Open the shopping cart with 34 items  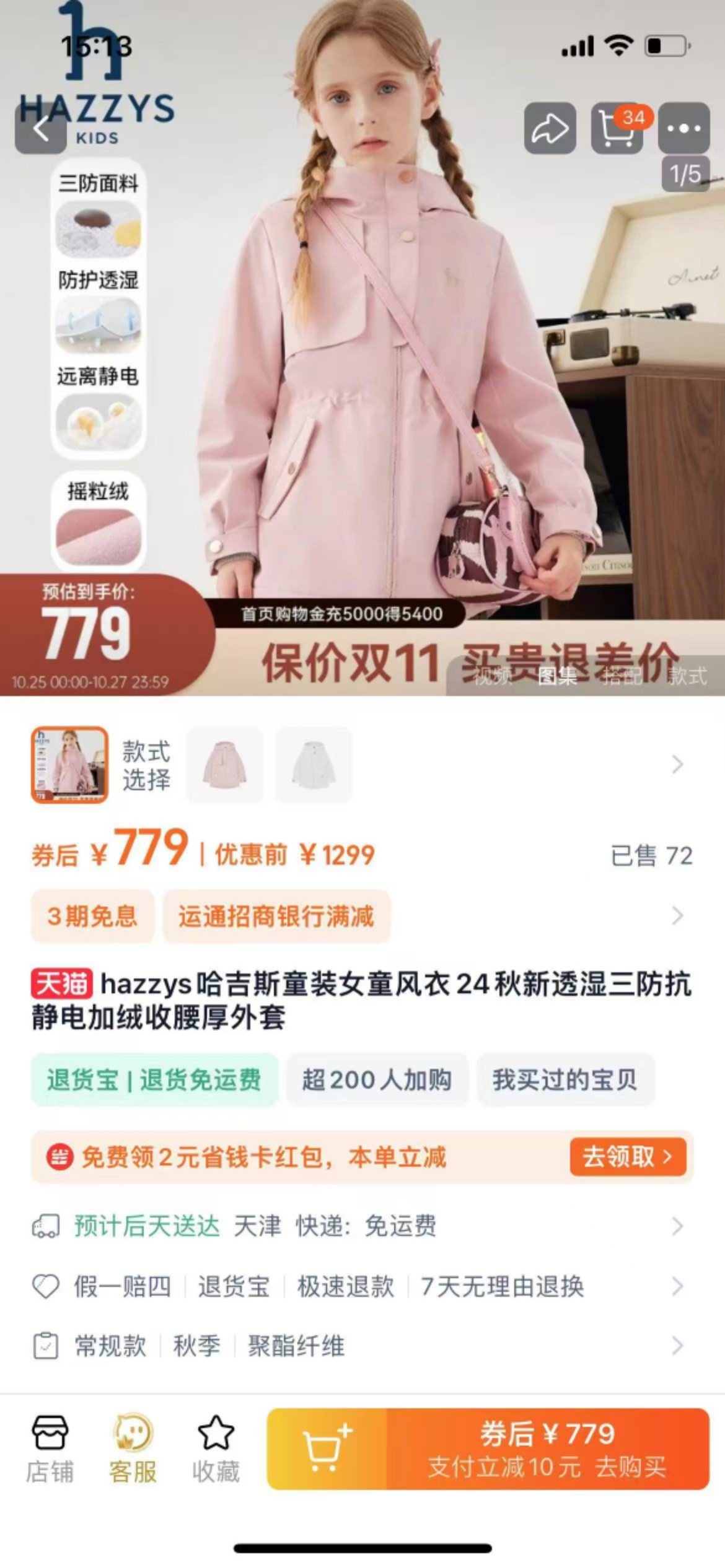pyautogui.click(x=617, y=129)
